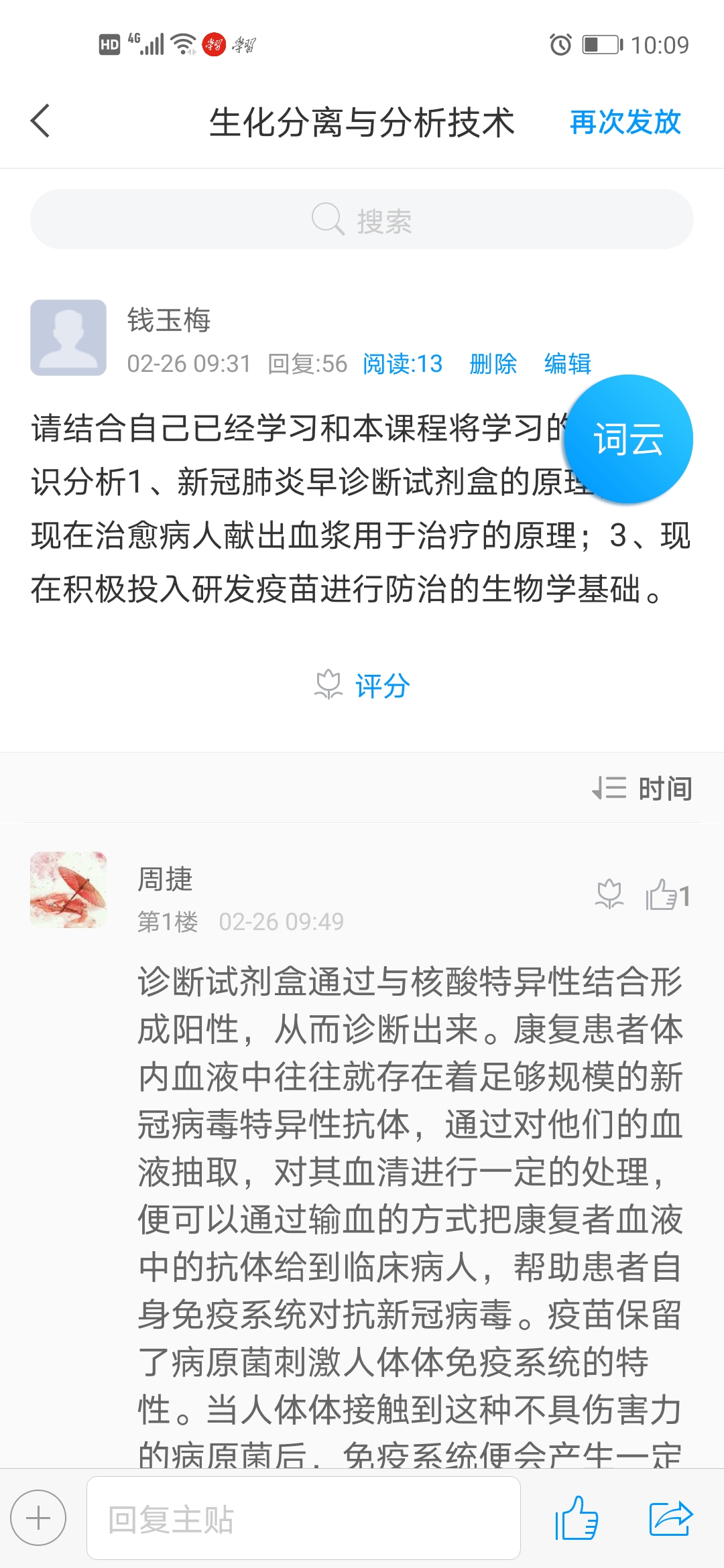
Task: Share this discussion thread
Action: (670, 1518)
